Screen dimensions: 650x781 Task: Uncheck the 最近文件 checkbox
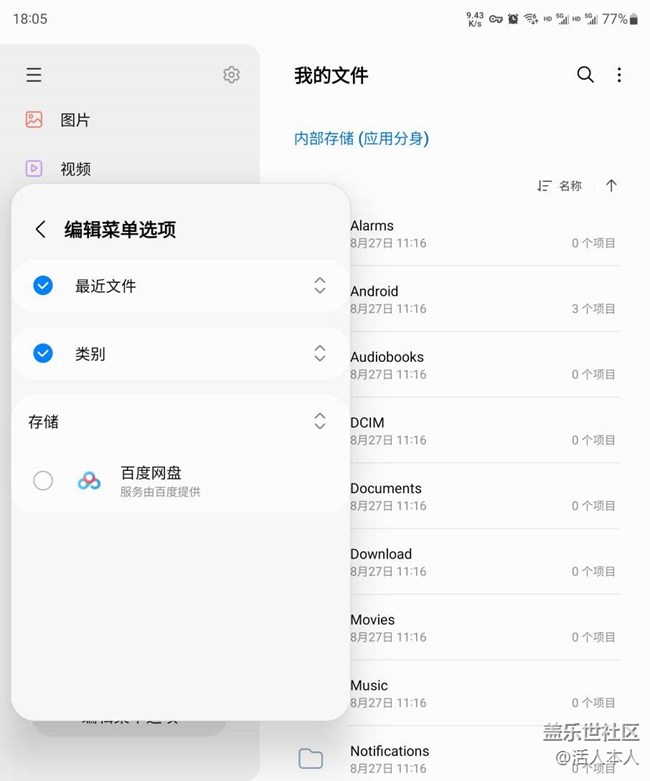(x=43, y=286)
